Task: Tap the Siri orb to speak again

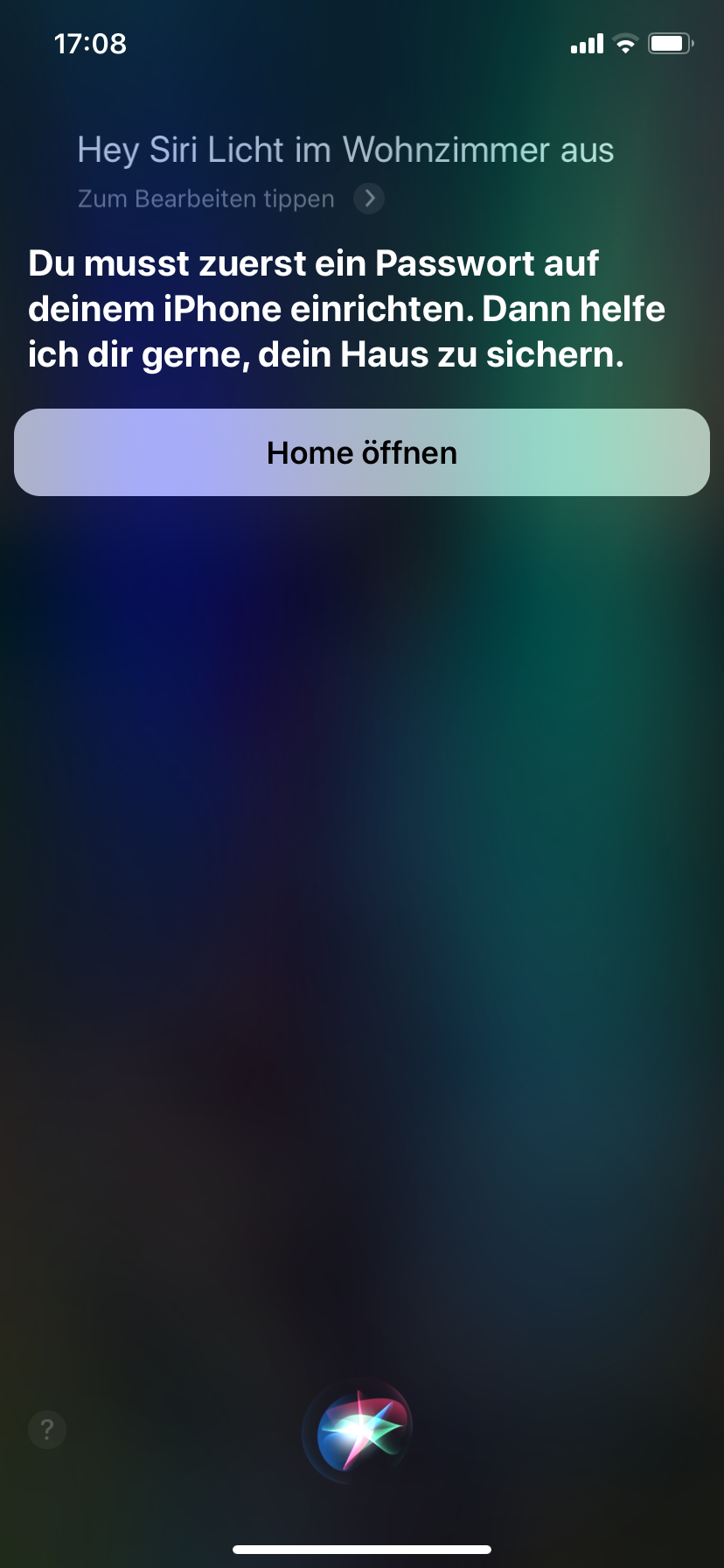Action: [x=359, y=1431]
